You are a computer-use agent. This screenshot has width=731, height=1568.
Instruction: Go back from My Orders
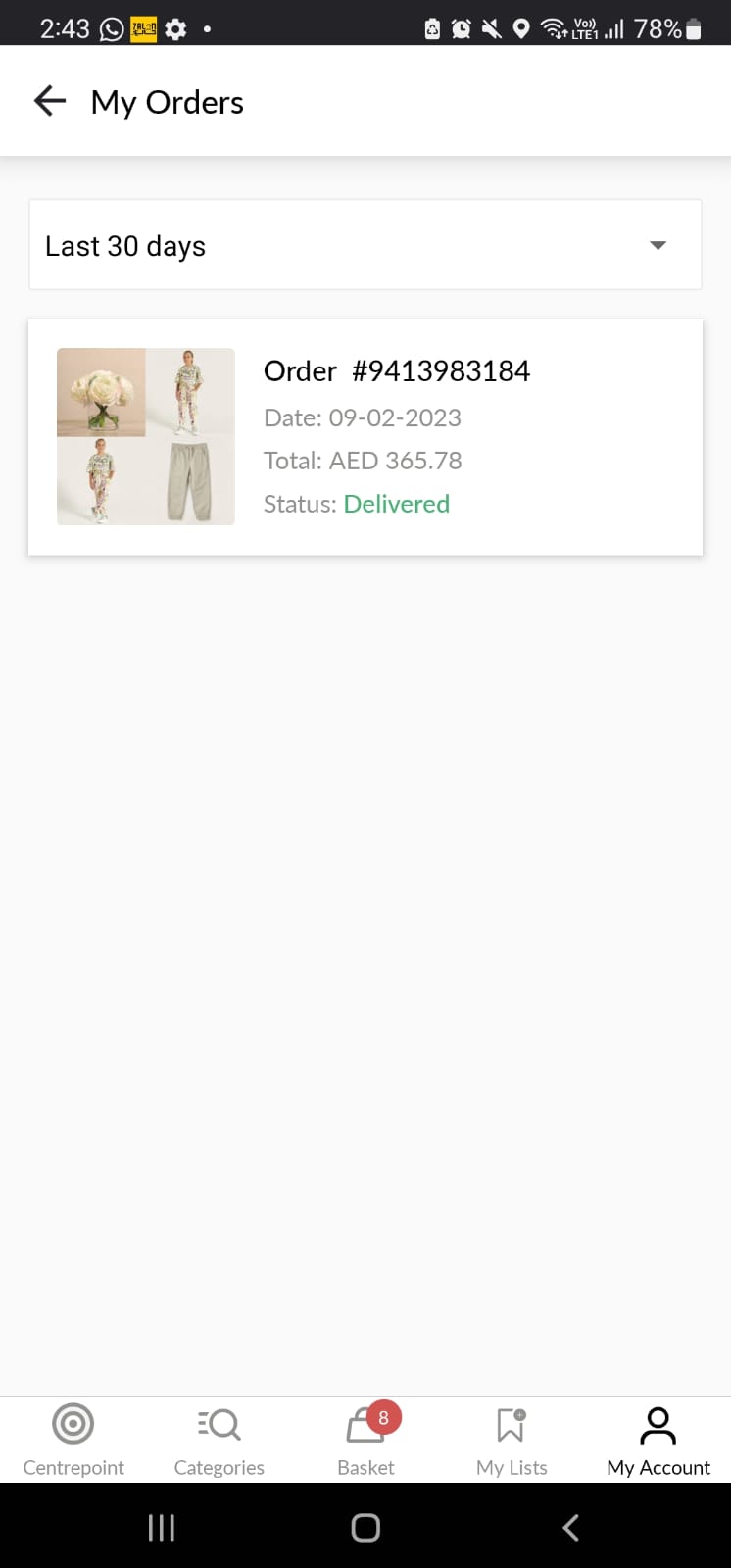(49, 101)
